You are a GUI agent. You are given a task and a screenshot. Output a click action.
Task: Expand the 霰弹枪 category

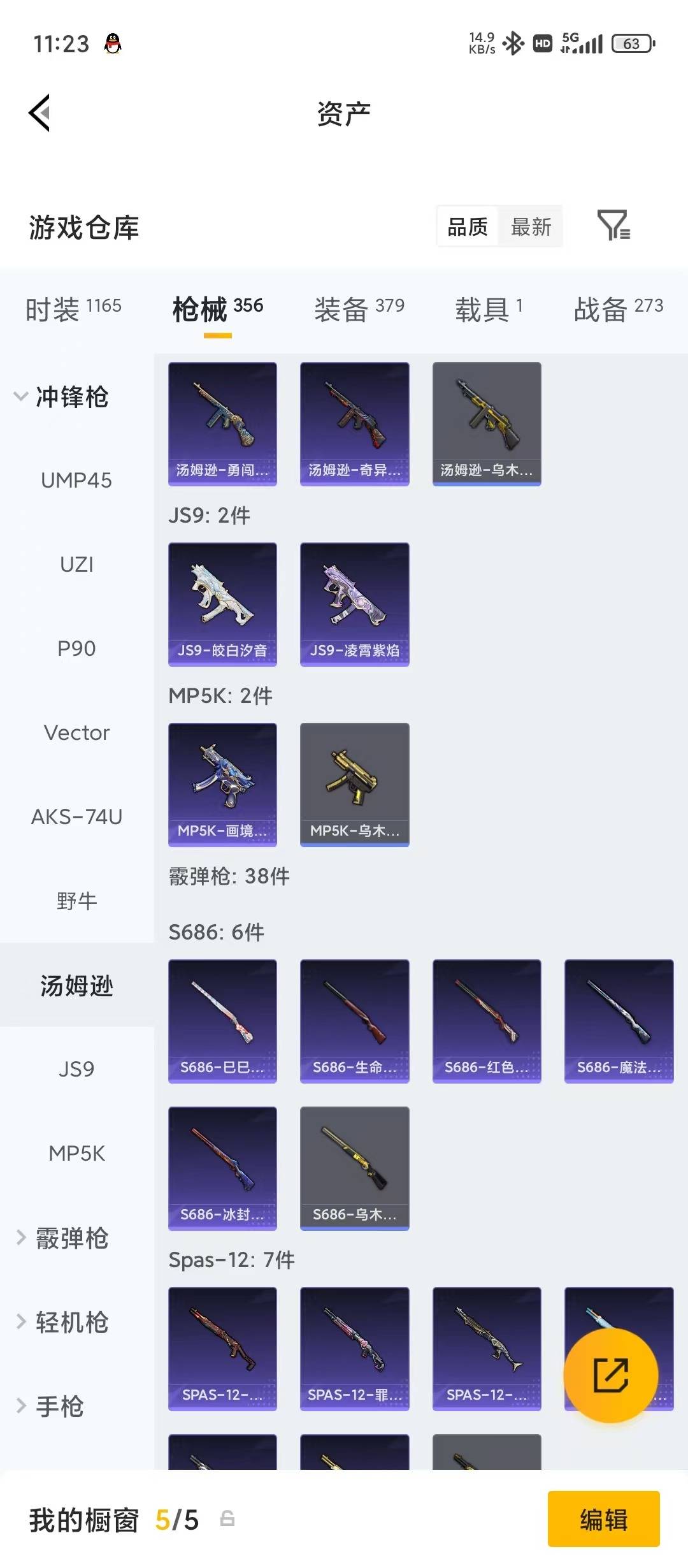point(62,1238)
